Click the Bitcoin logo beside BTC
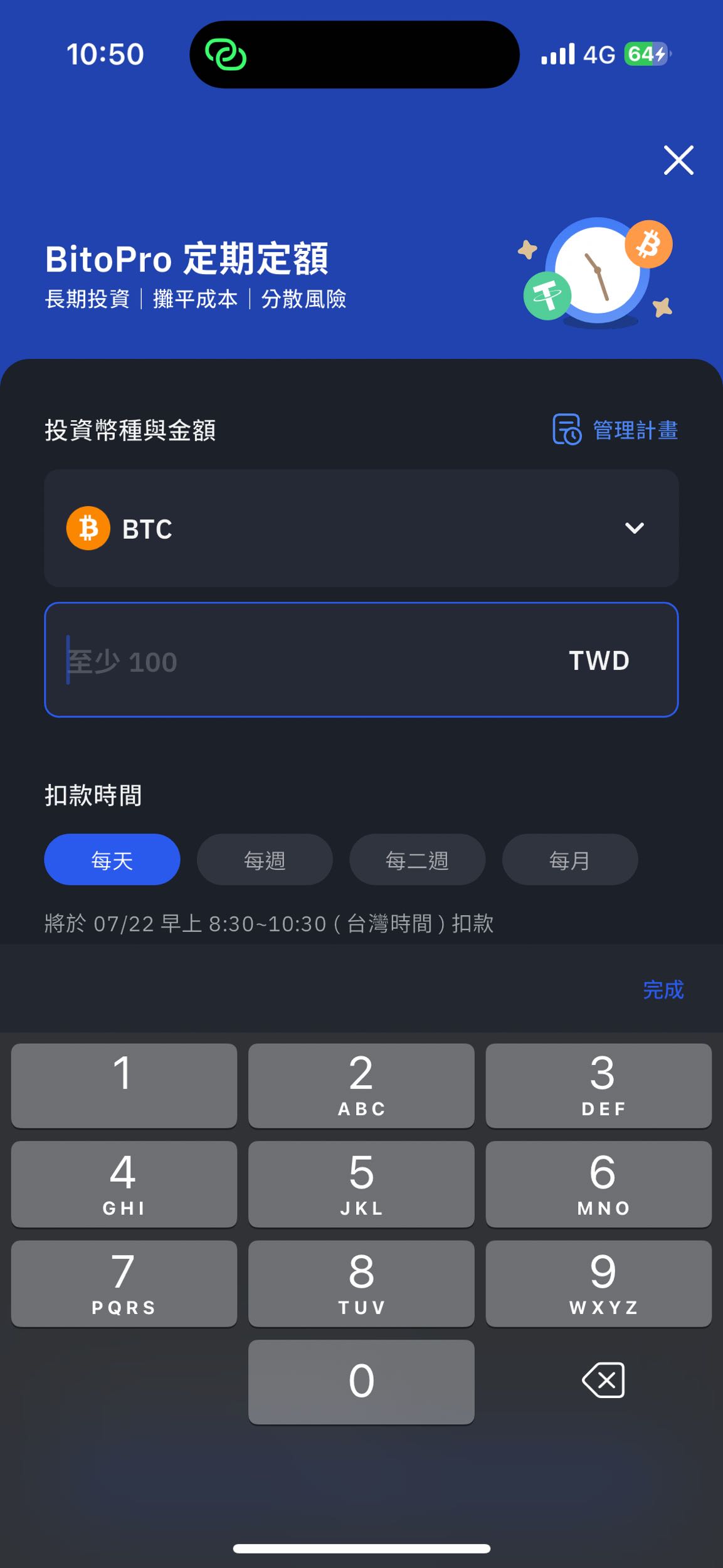The width and height of the screenshot is (723, 1568). click(x=88, y=527)
